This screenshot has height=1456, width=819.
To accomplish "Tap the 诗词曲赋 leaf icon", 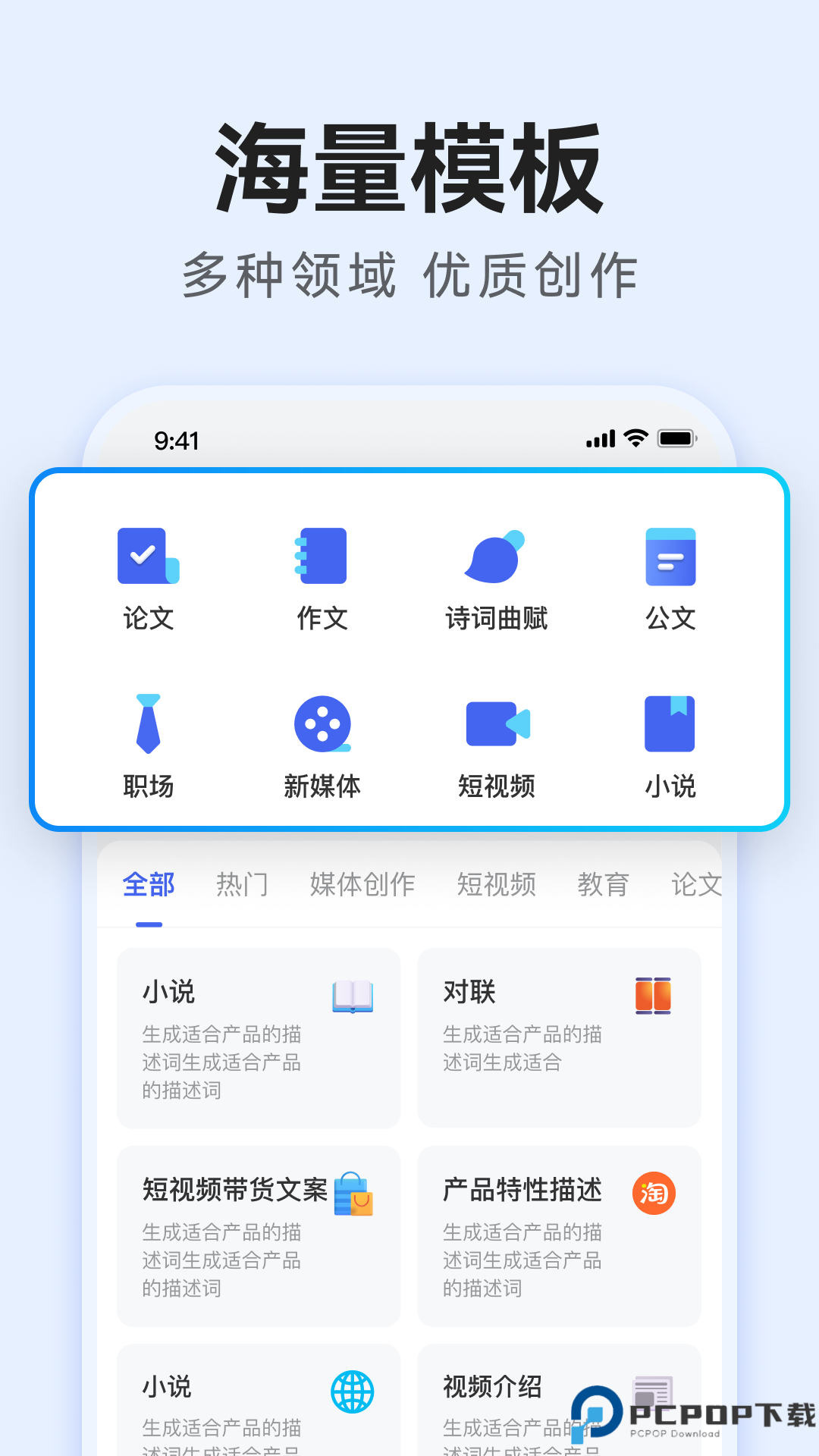I will click(x=495, y=557).
